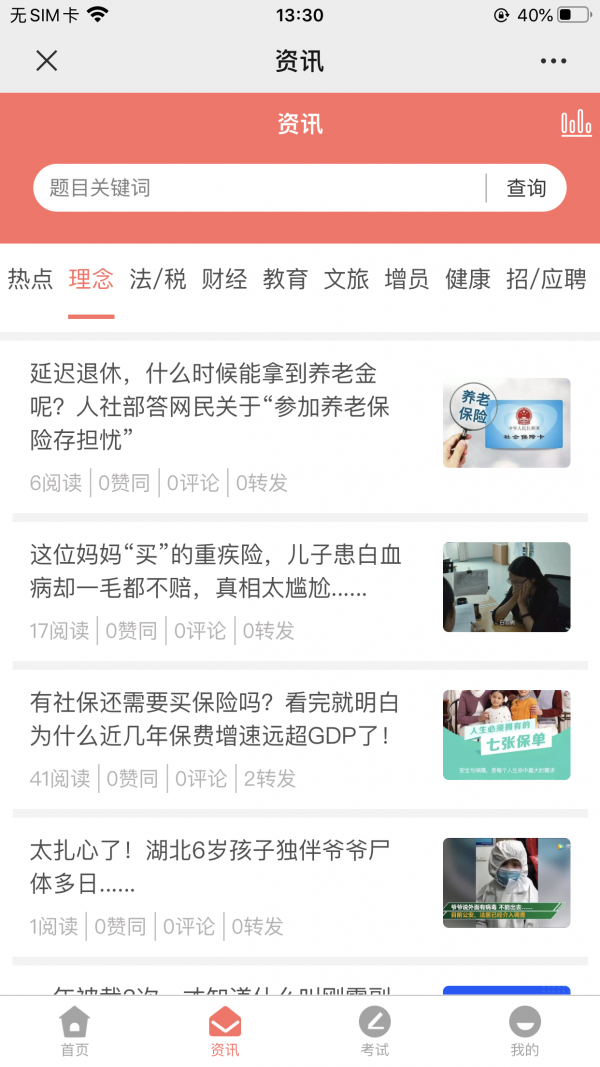600x1067 pixels.
Task: Switch to the 财经 tab
Action: [224, 279]
